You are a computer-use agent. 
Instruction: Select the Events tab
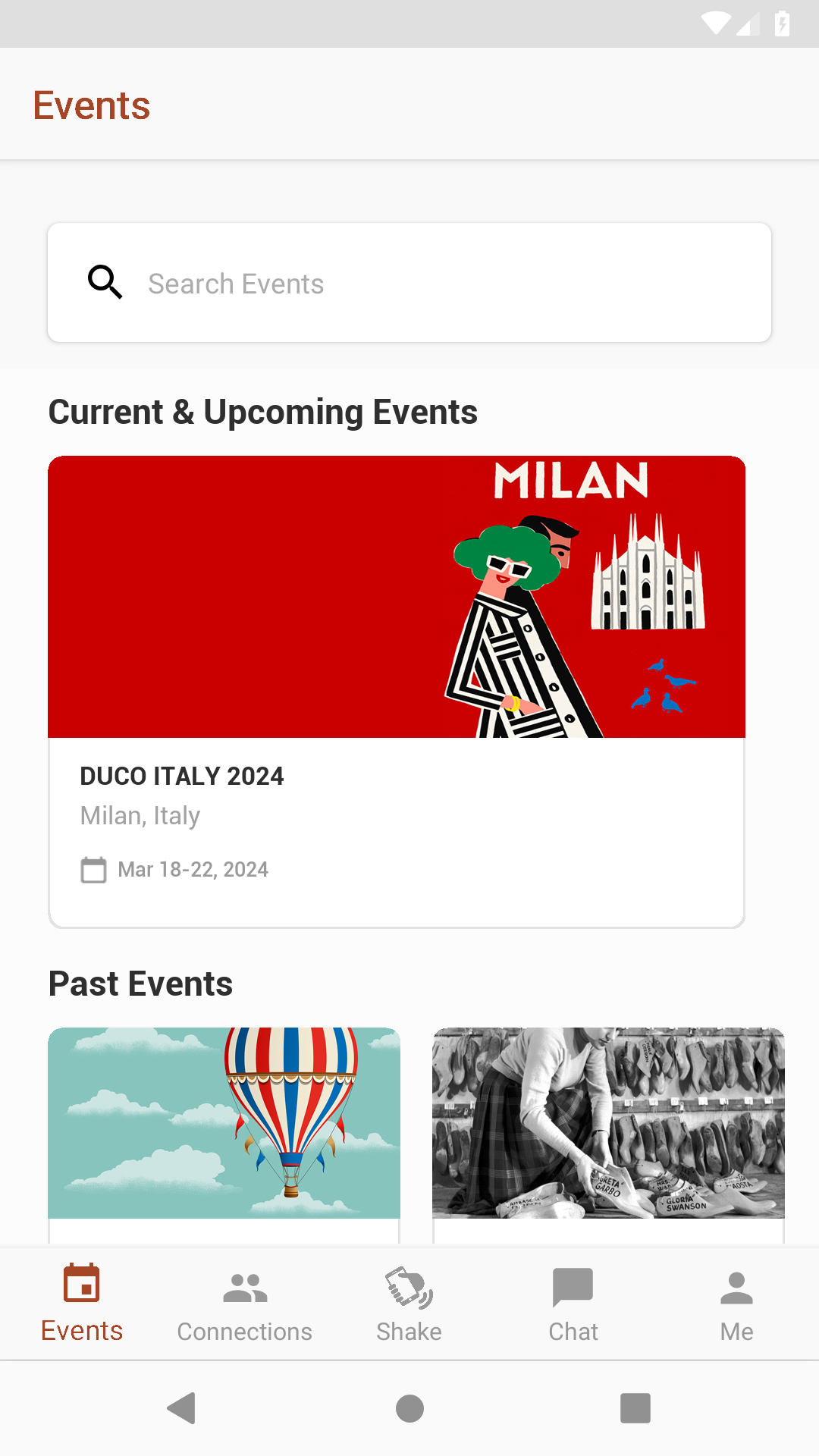[82, 1304]
